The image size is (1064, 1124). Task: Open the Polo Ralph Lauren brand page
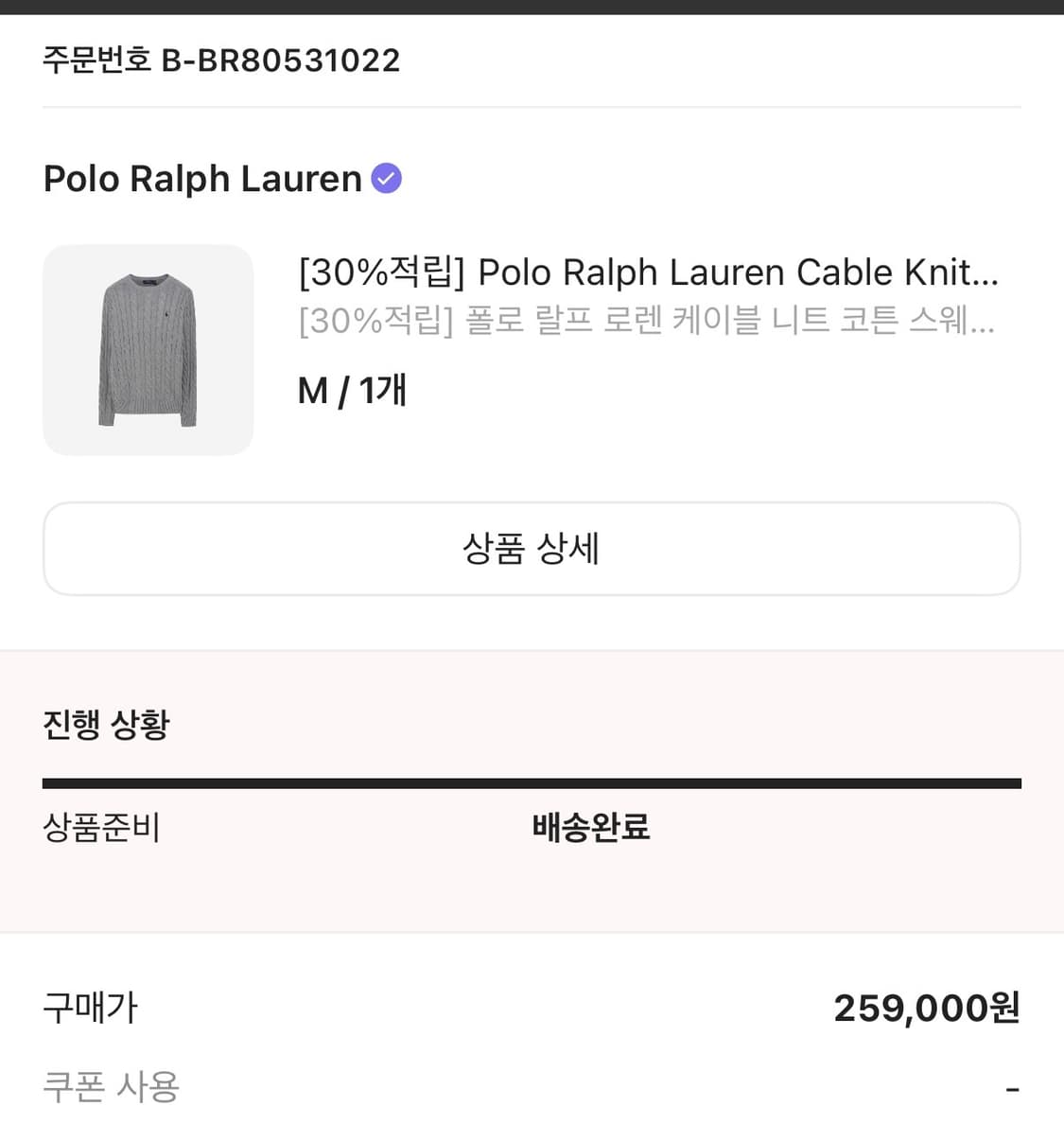(x=202, y=178)
